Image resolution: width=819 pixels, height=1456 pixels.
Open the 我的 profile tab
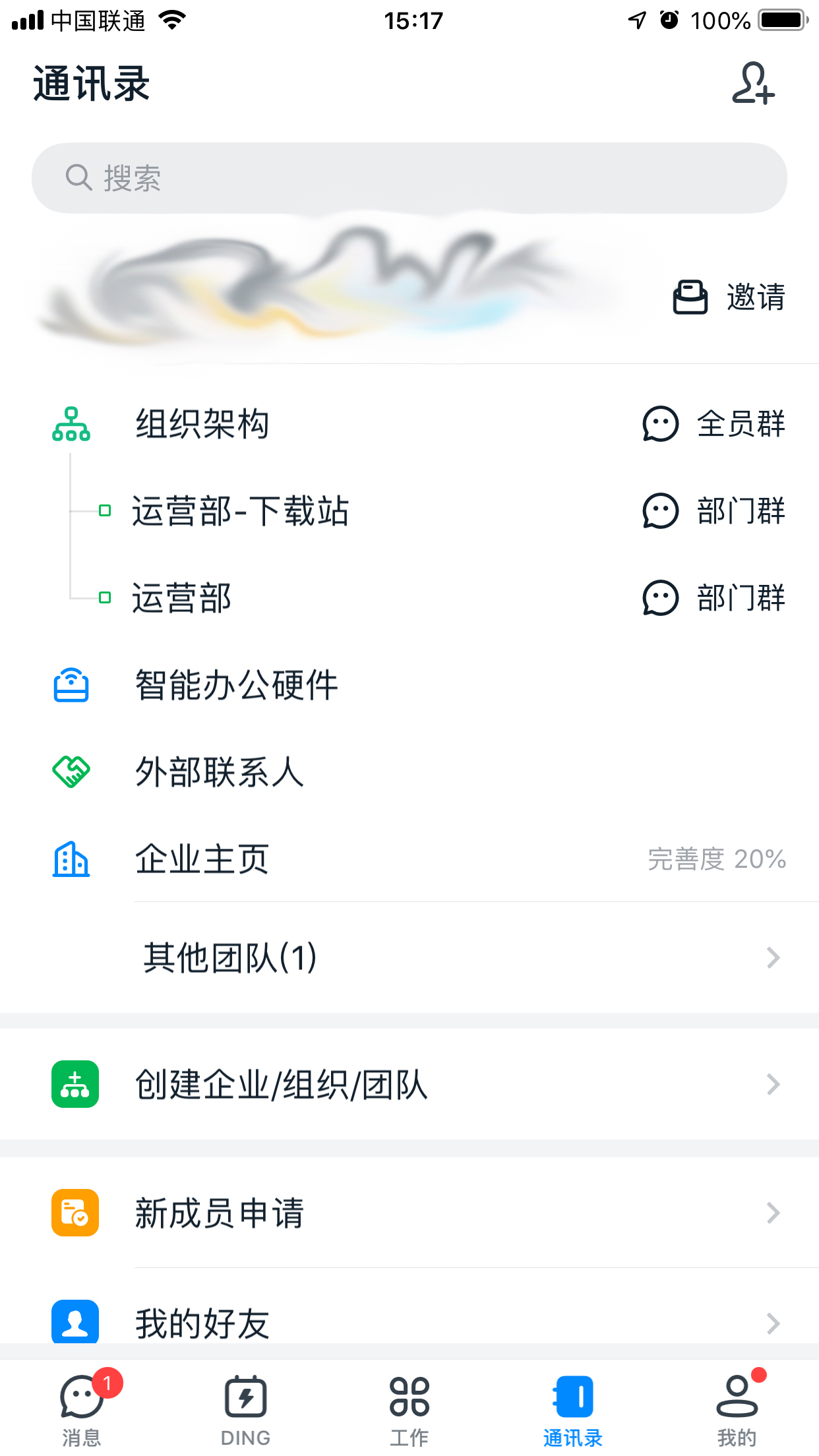point(737,1398)
